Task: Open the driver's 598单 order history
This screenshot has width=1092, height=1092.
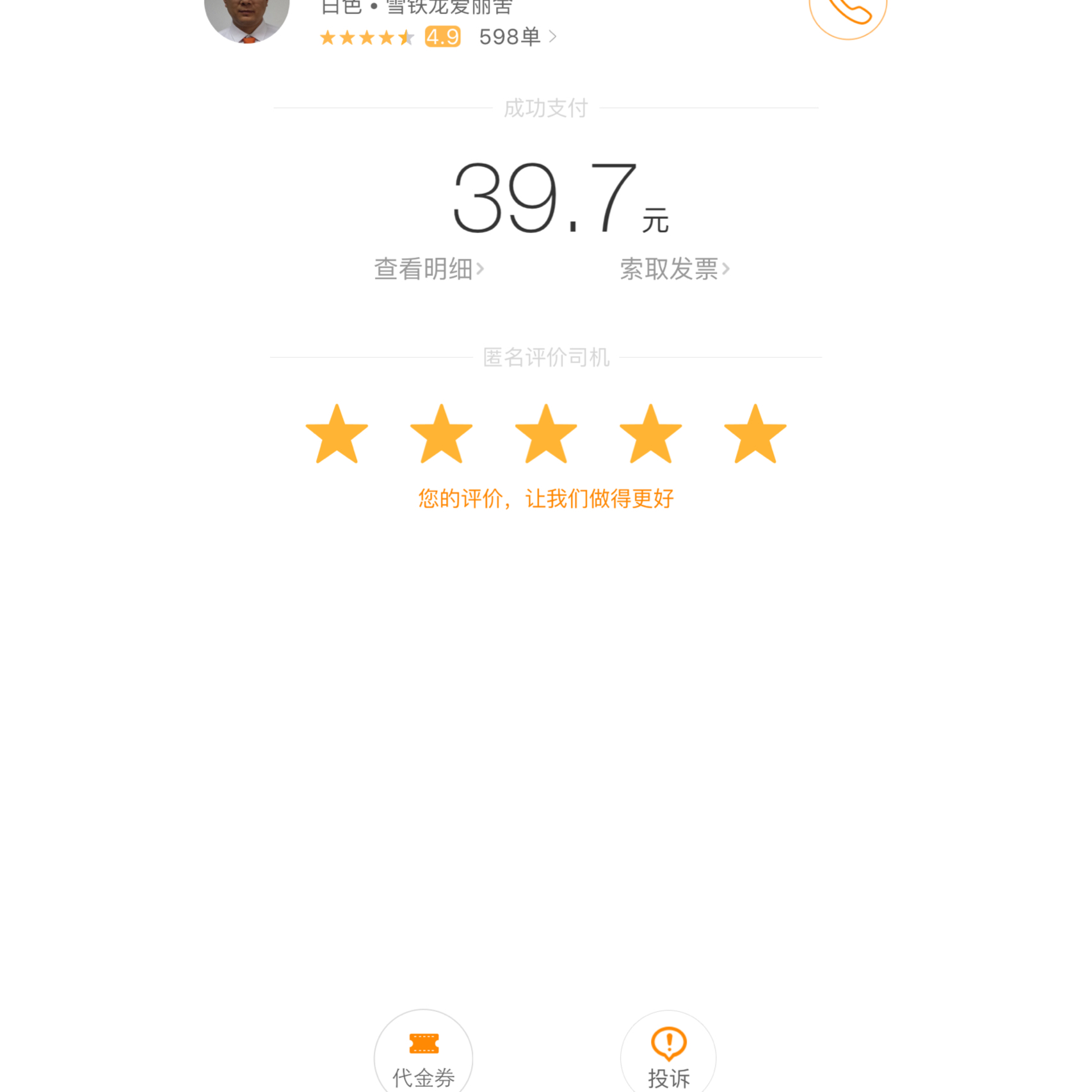Action: point(517,37)
